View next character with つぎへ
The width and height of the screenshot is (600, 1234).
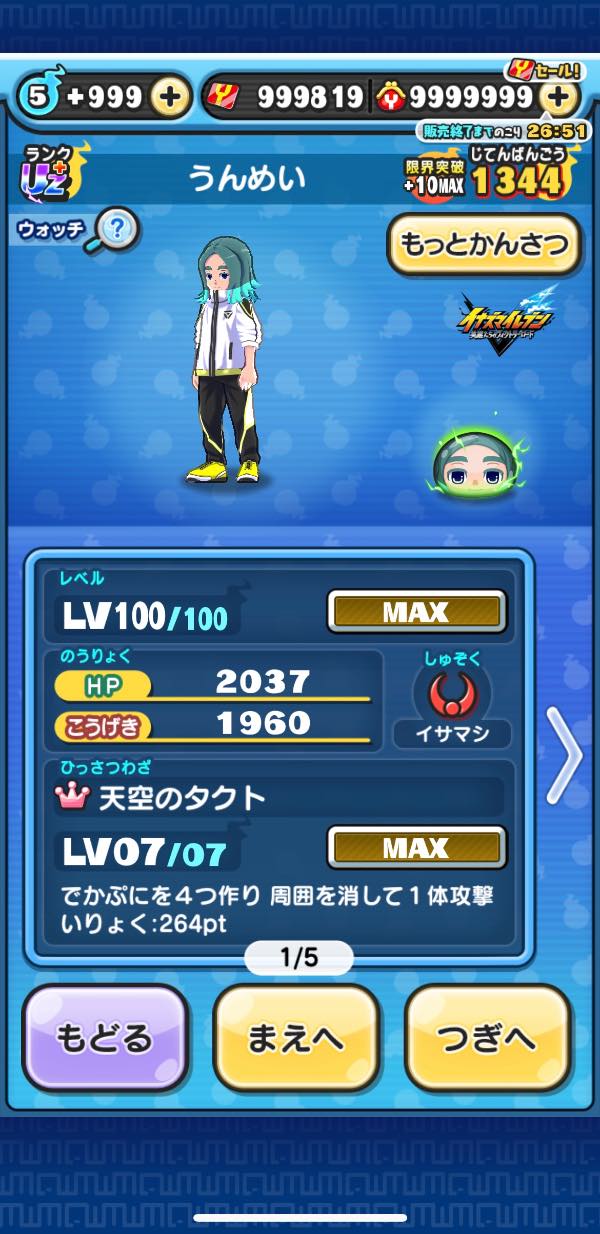487,1040
